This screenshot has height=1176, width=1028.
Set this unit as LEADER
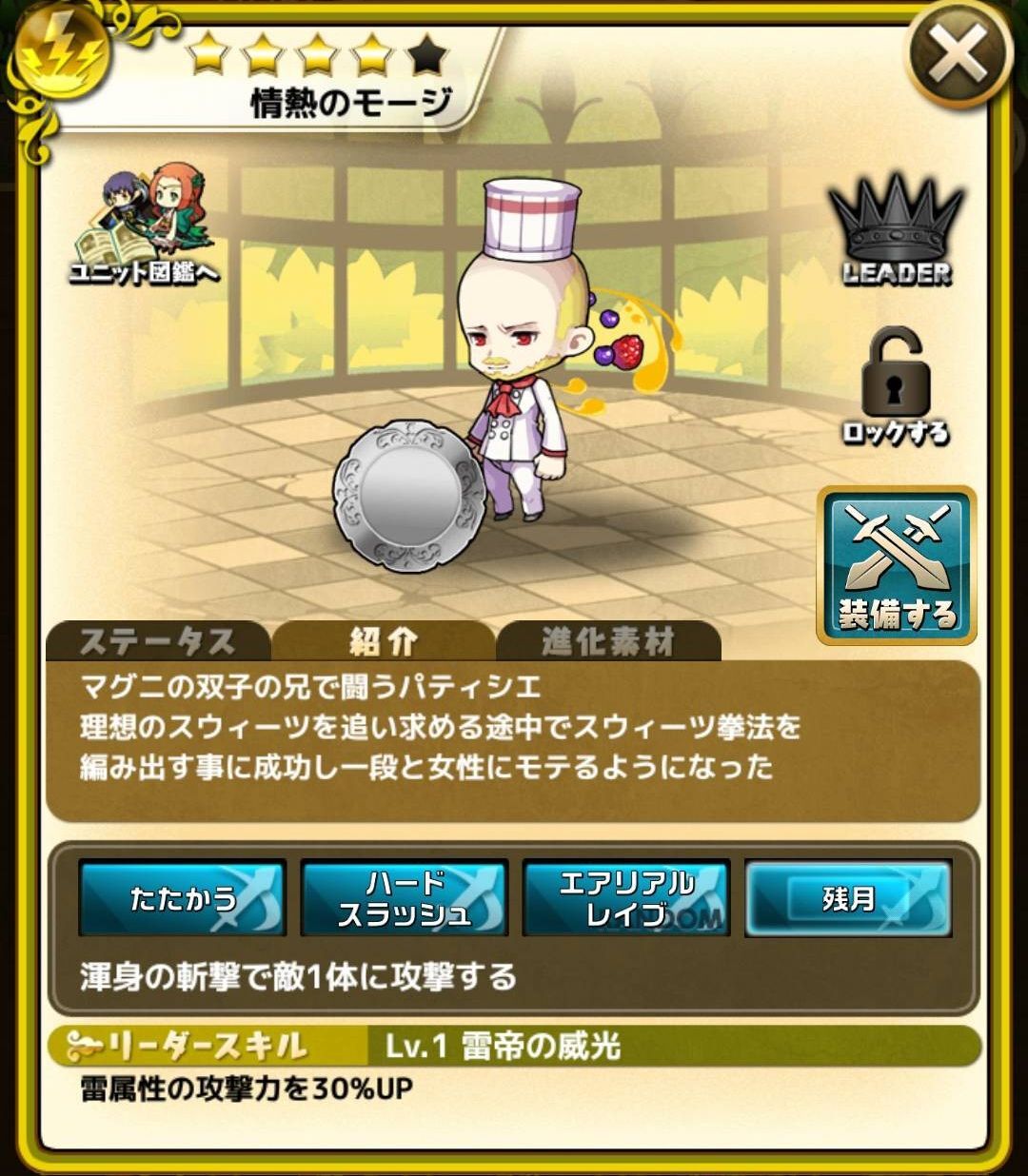[x=896, y=235]
